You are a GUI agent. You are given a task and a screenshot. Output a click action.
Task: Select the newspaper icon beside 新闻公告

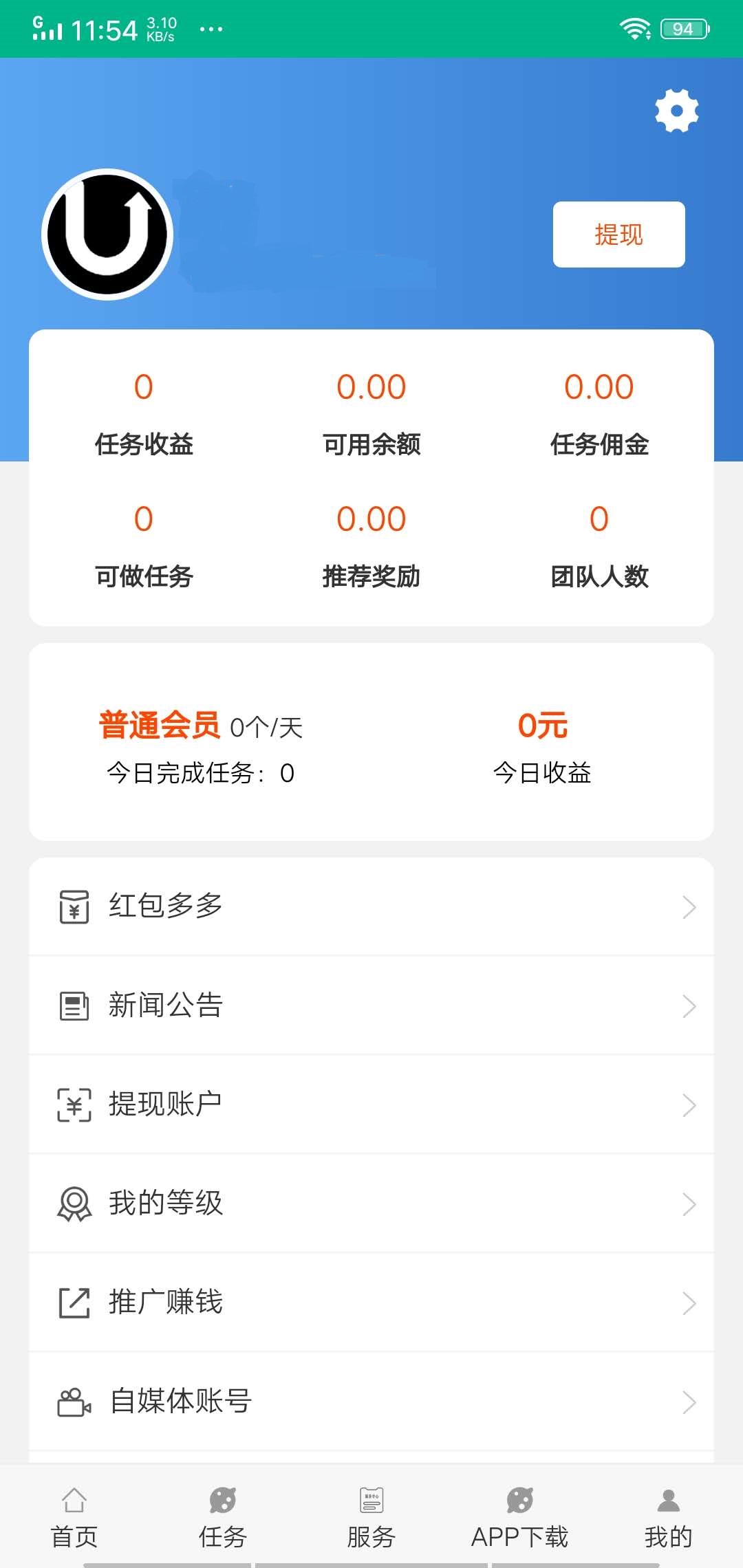tap(74, 1005)
